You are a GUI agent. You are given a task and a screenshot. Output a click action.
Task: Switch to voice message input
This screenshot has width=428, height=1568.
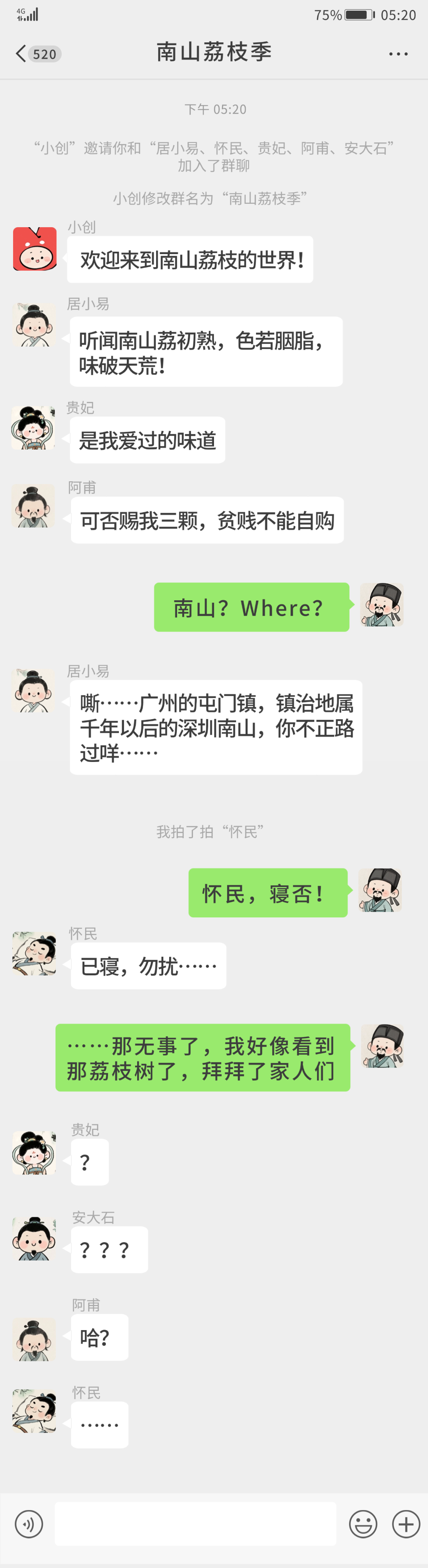click(29, 1524)
